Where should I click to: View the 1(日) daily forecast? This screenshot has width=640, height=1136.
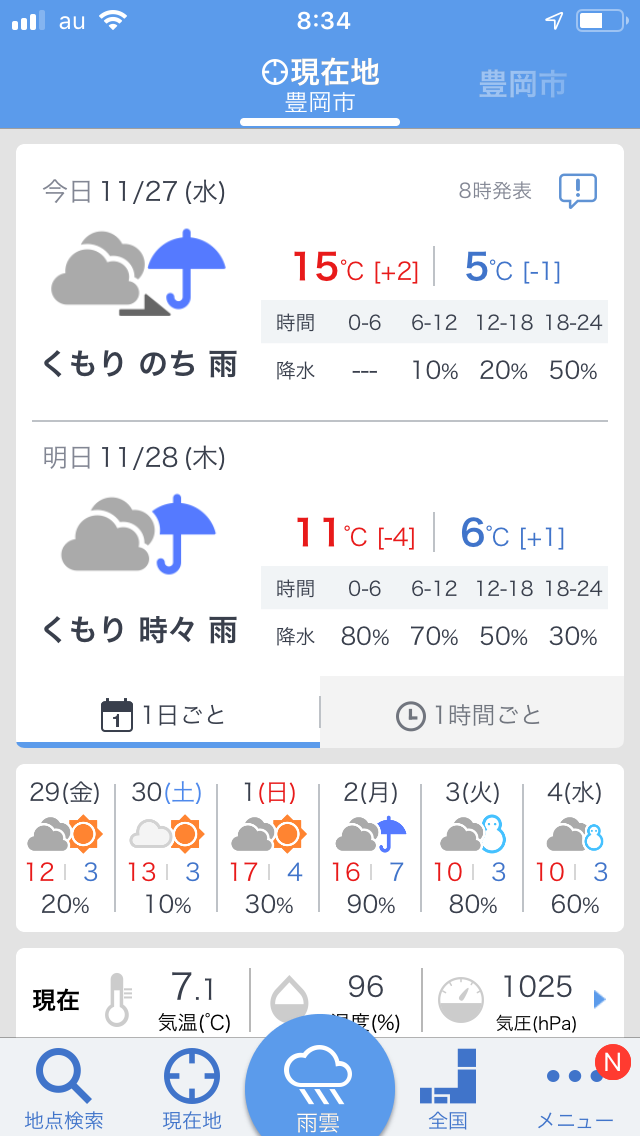(269, 848)
